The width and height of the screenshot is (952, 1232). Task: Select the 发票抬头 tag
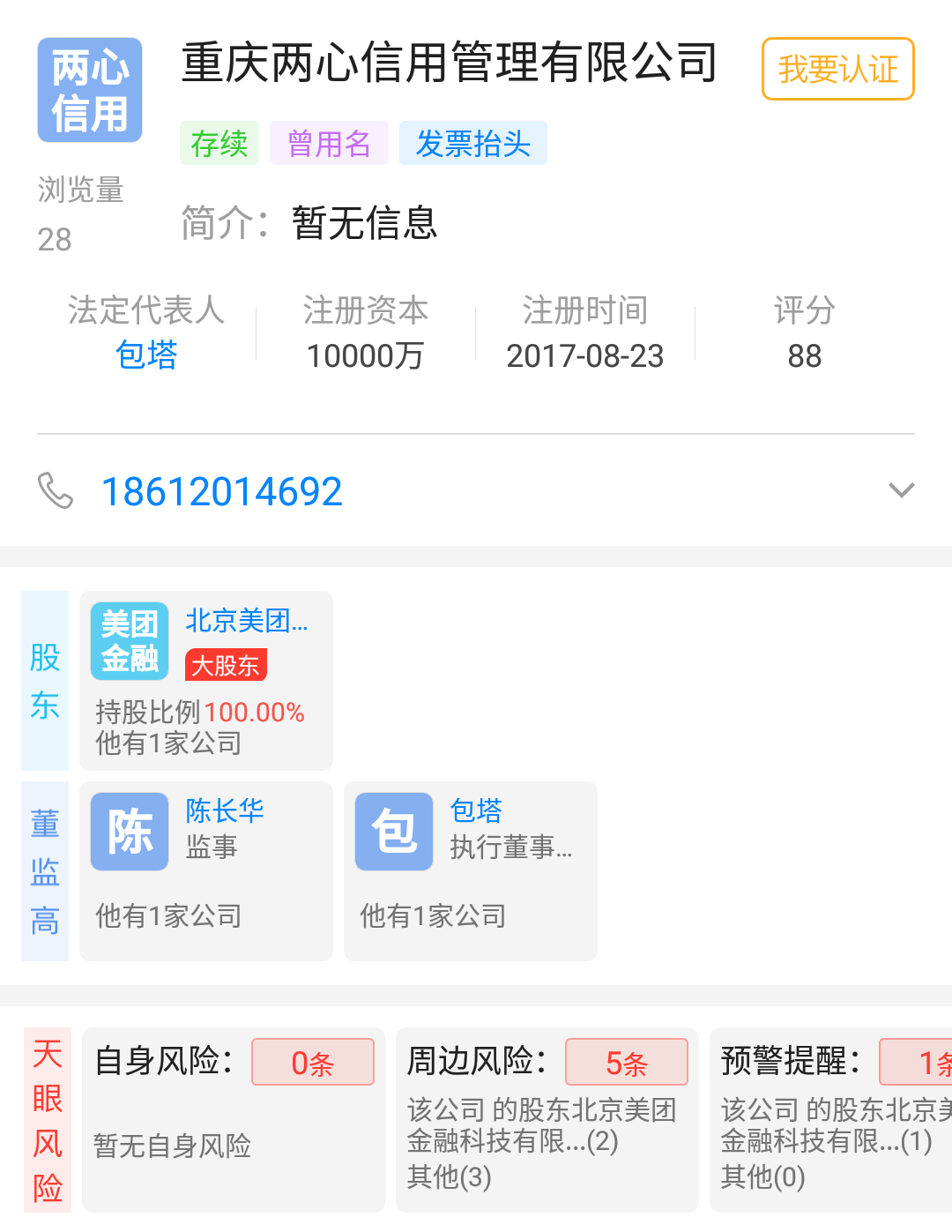point(472,143)
